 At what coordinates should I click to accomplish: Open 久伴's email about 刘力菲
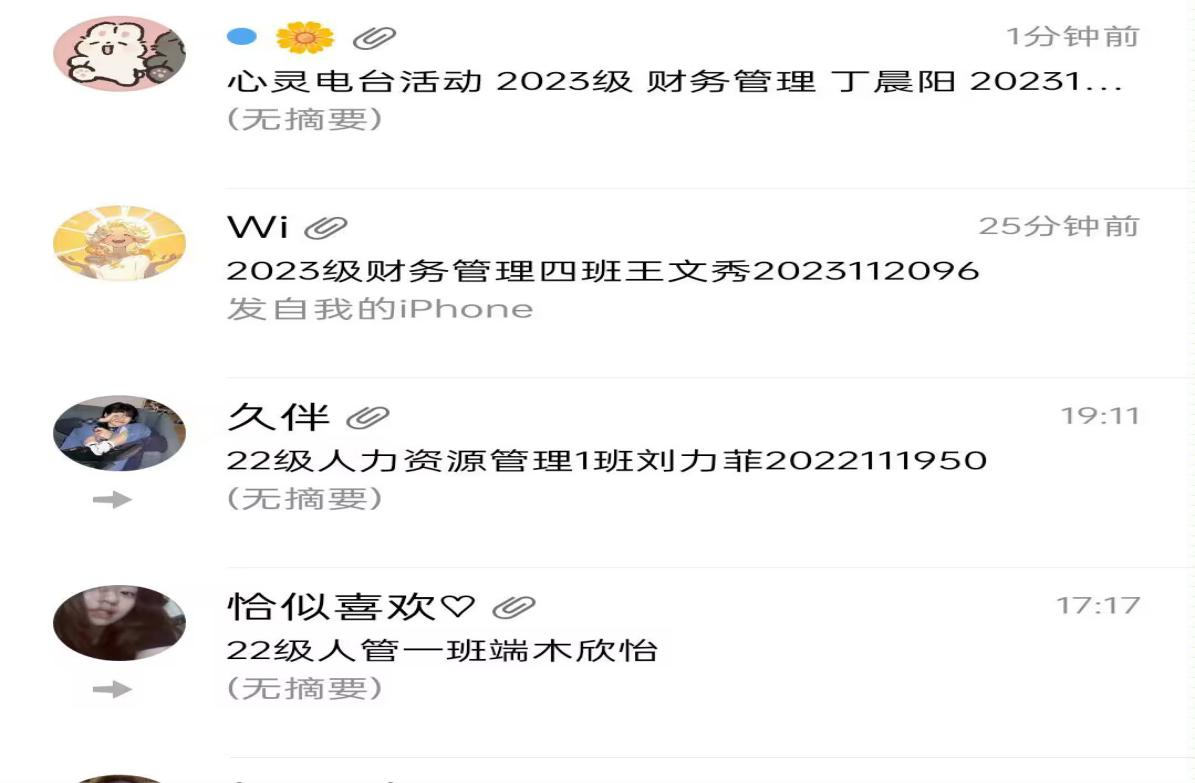coord(606,461)
